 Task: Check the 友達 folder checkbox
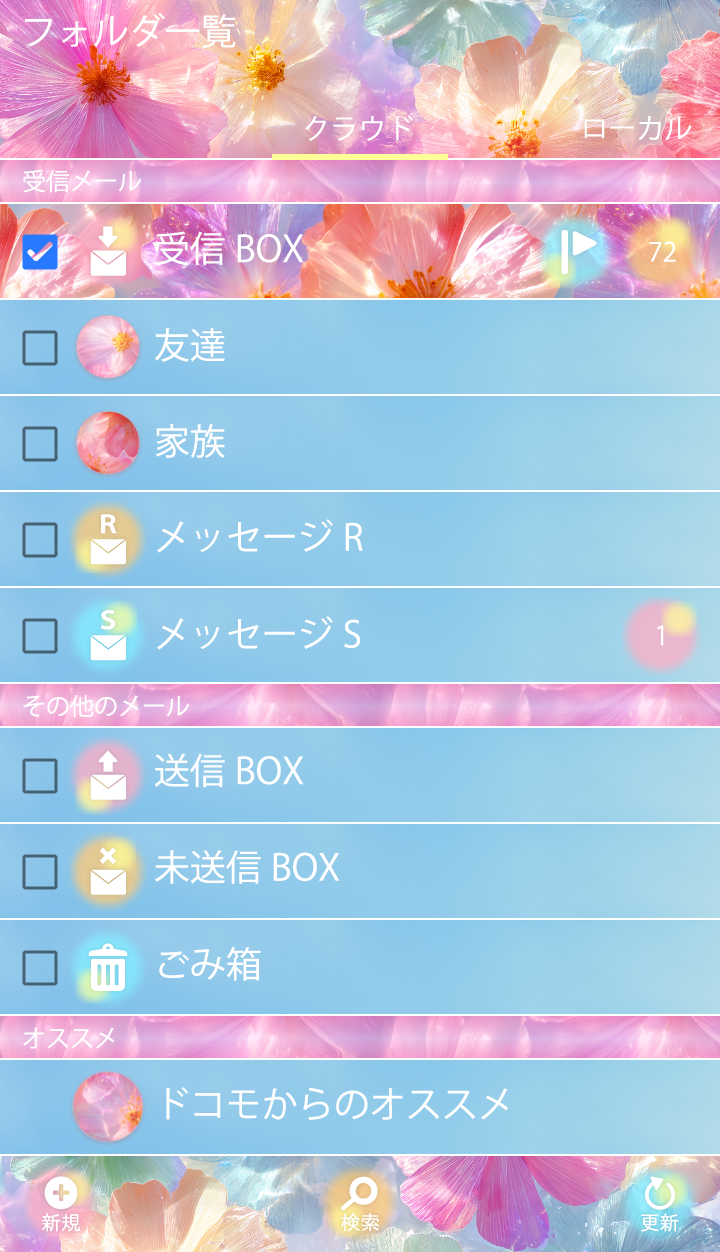point(40,348)
